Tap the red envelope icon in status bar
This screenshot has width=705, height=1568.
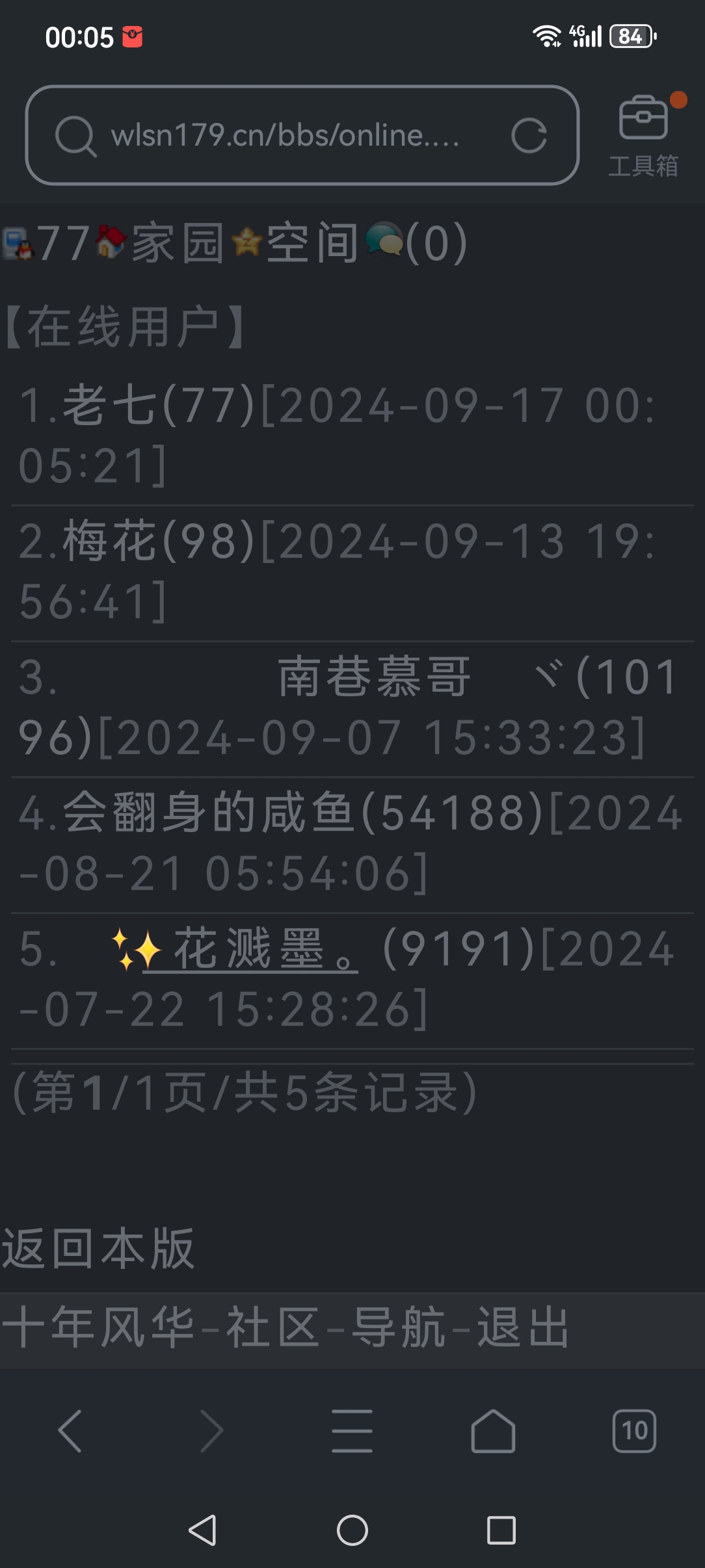pyautogui.click(x=132, y=36)
